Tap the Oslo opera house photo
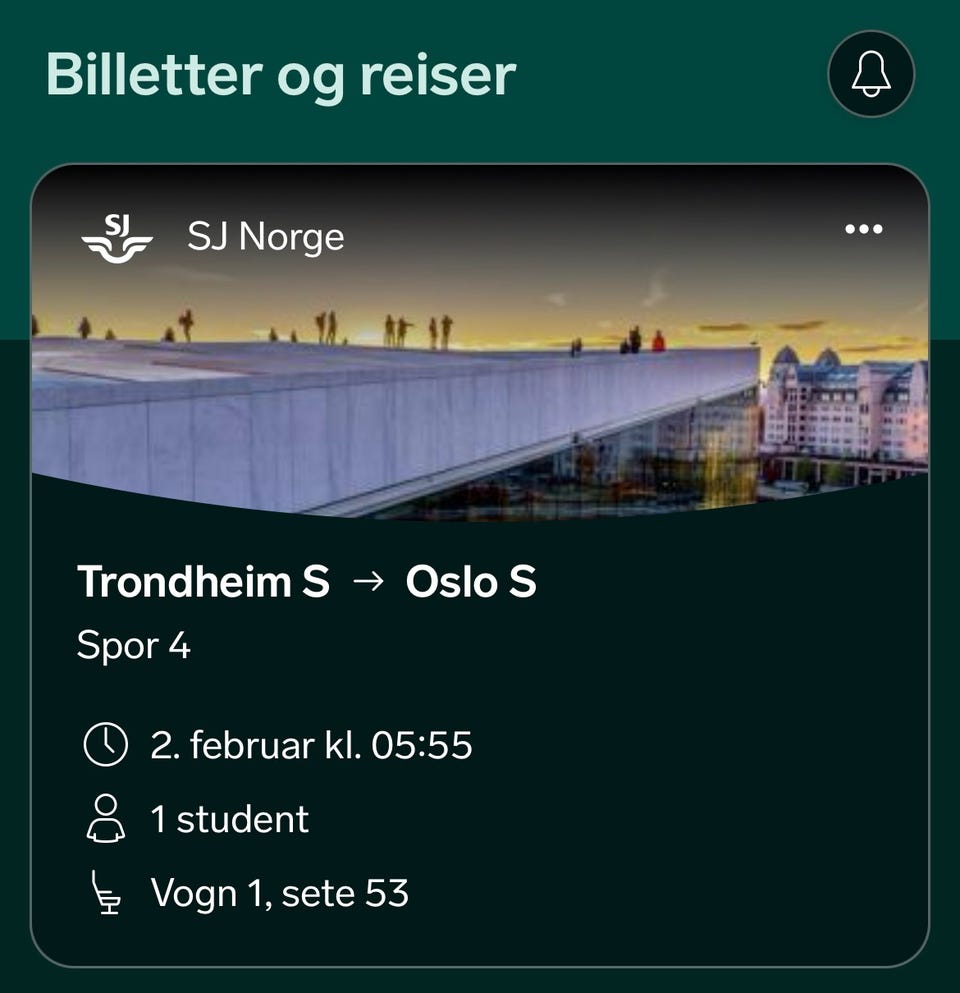960x993 pixels. pos(480,400)
